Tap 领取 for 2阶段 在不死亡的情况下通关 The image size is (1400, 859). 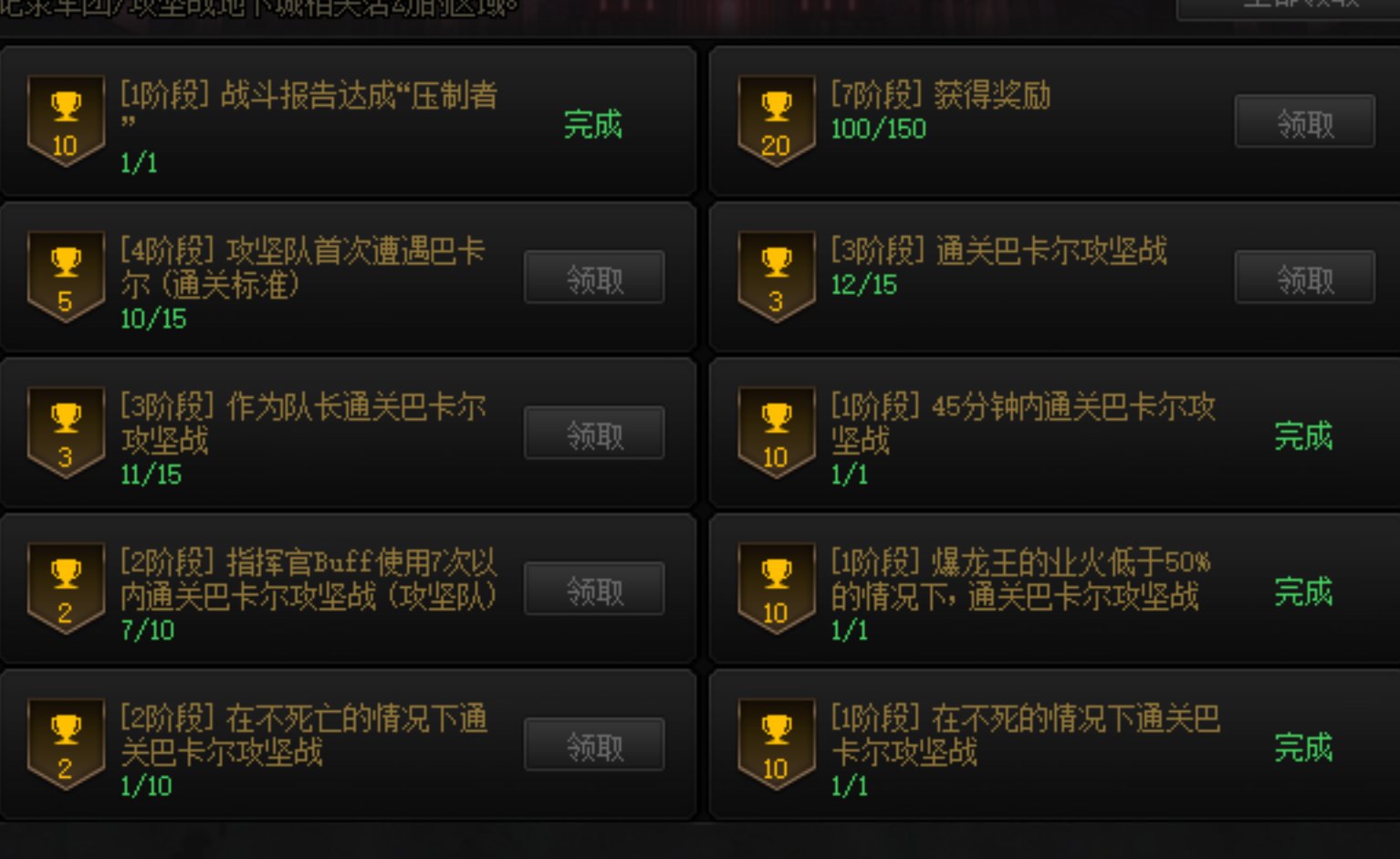(x=594, y=746)
